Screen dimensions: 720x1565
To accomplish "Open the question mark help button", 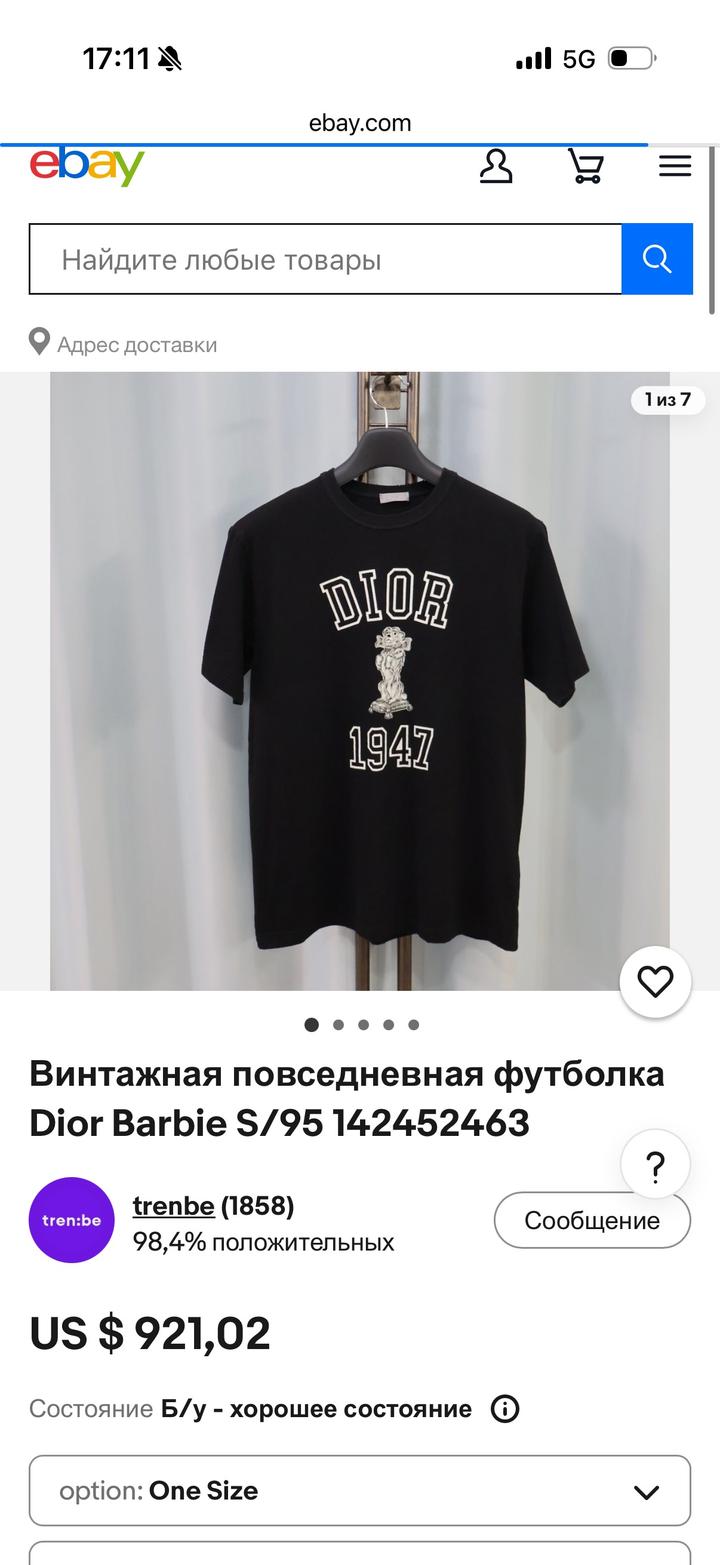I will [x=655, y=1166].
